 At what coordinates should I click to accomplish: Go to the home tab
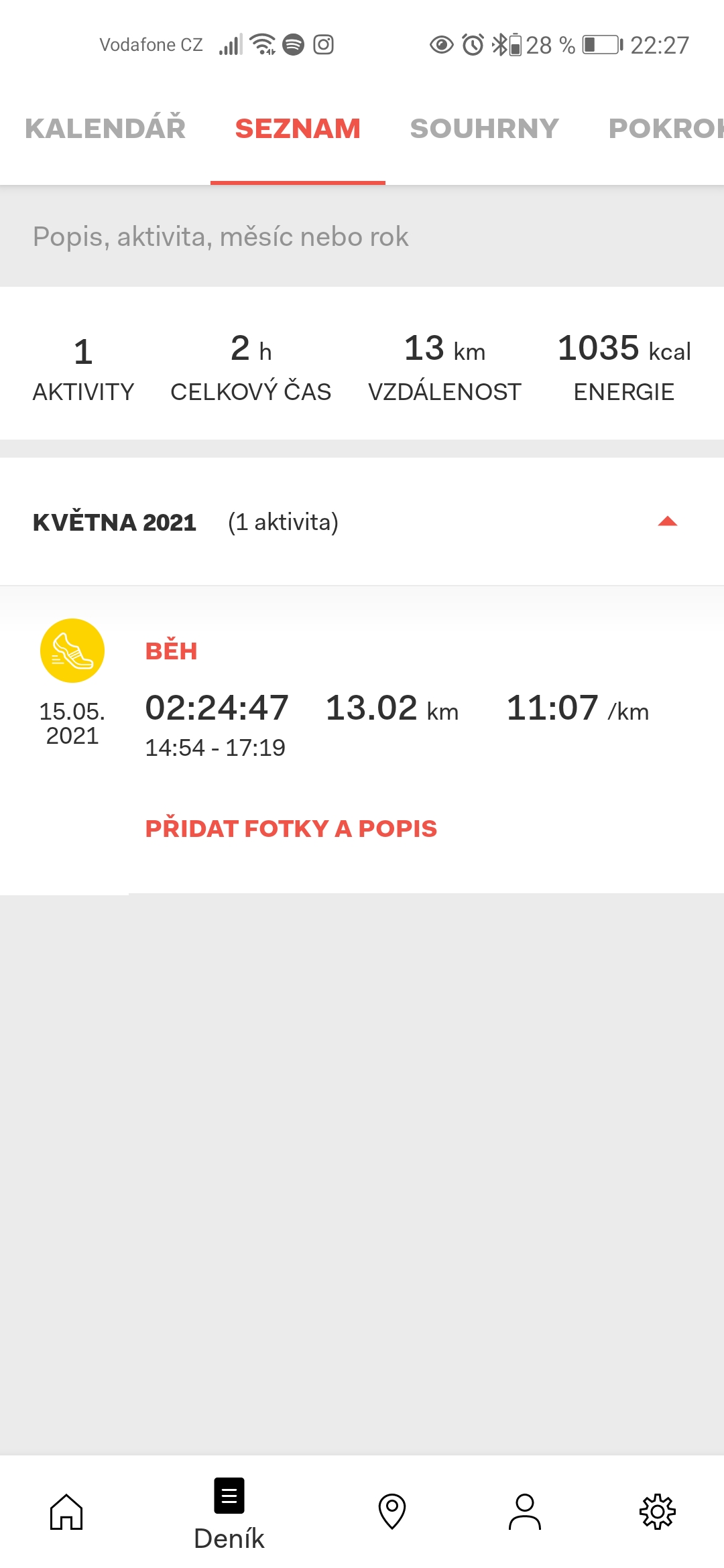click(66, 1512)
